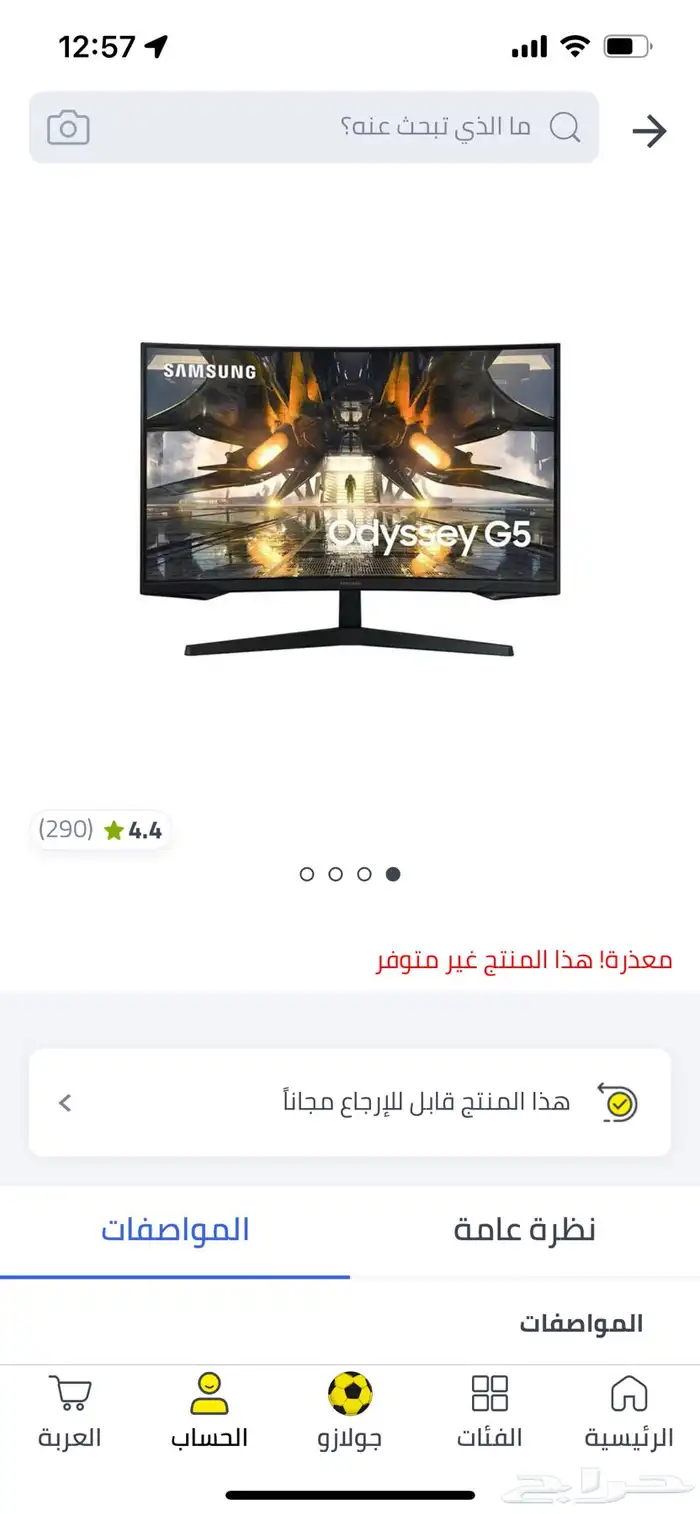Open the الحساب account tab
Image resolution: width=700 pixels, height=1514 pixels.
pos(209,1412)
